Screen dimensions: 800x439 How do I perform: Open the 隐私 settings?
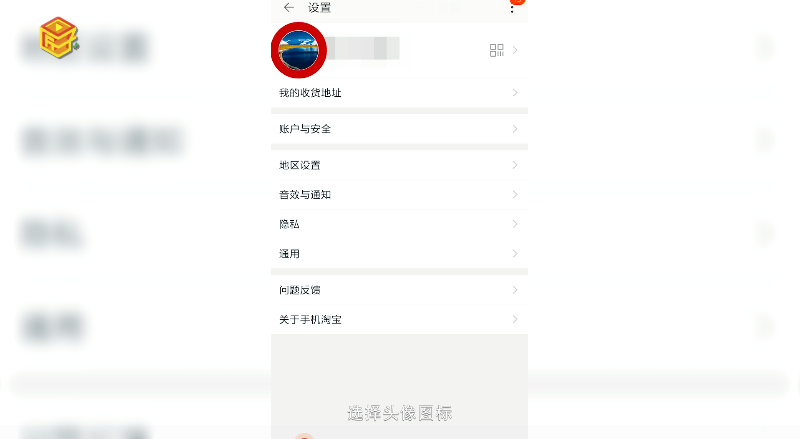point(399,224)
